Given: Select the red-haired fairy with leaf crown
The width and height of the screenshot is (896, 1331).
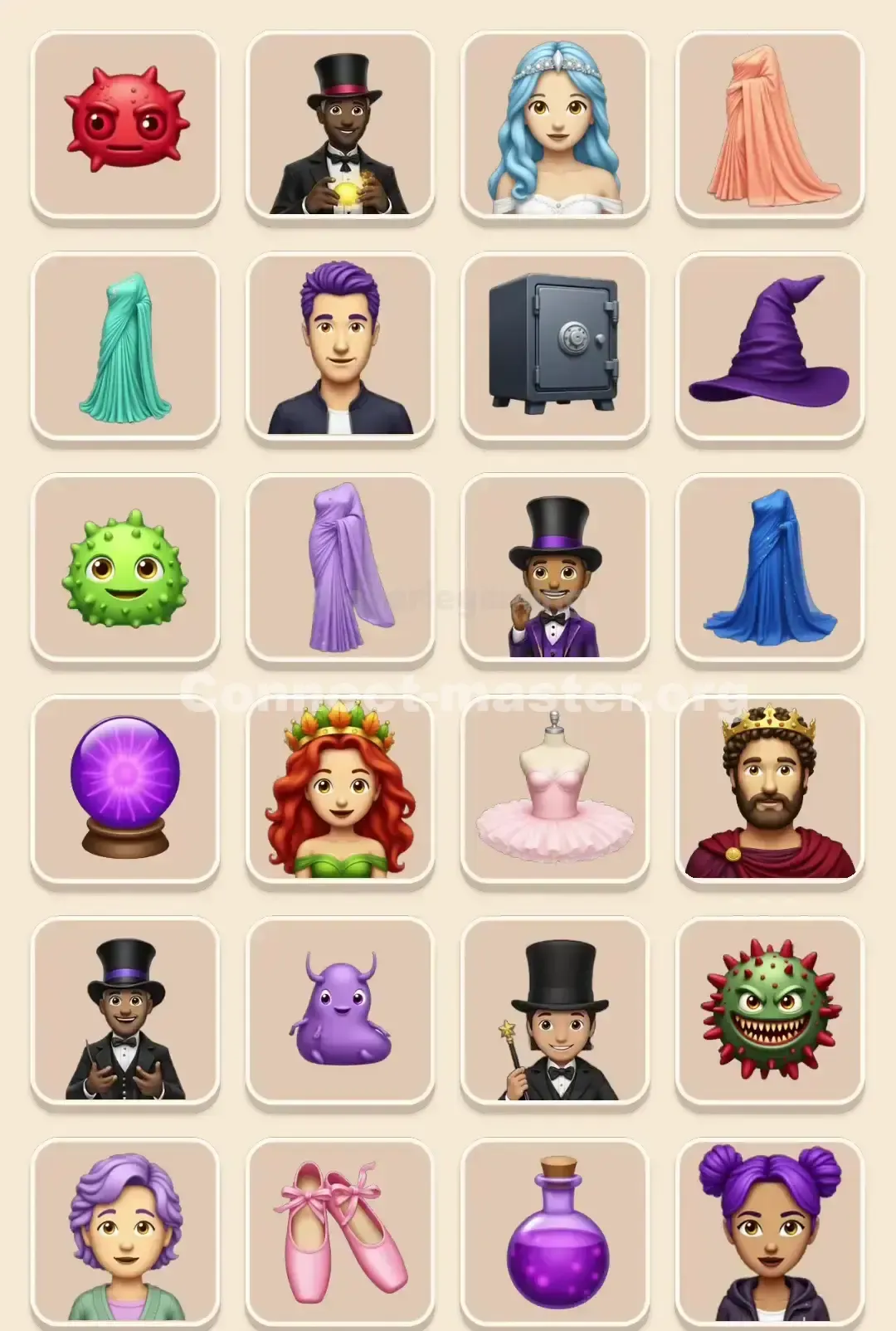Looking at the screenshot, I should tap(340, 792).
